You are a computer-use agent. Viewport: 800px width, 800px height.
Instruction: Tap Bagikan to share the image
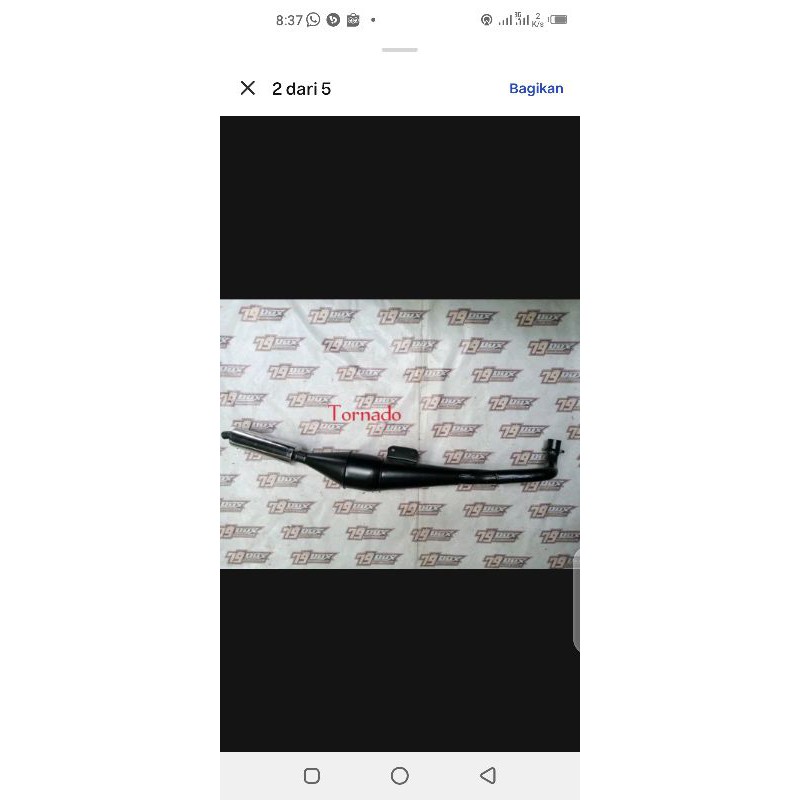pos(536,88)
